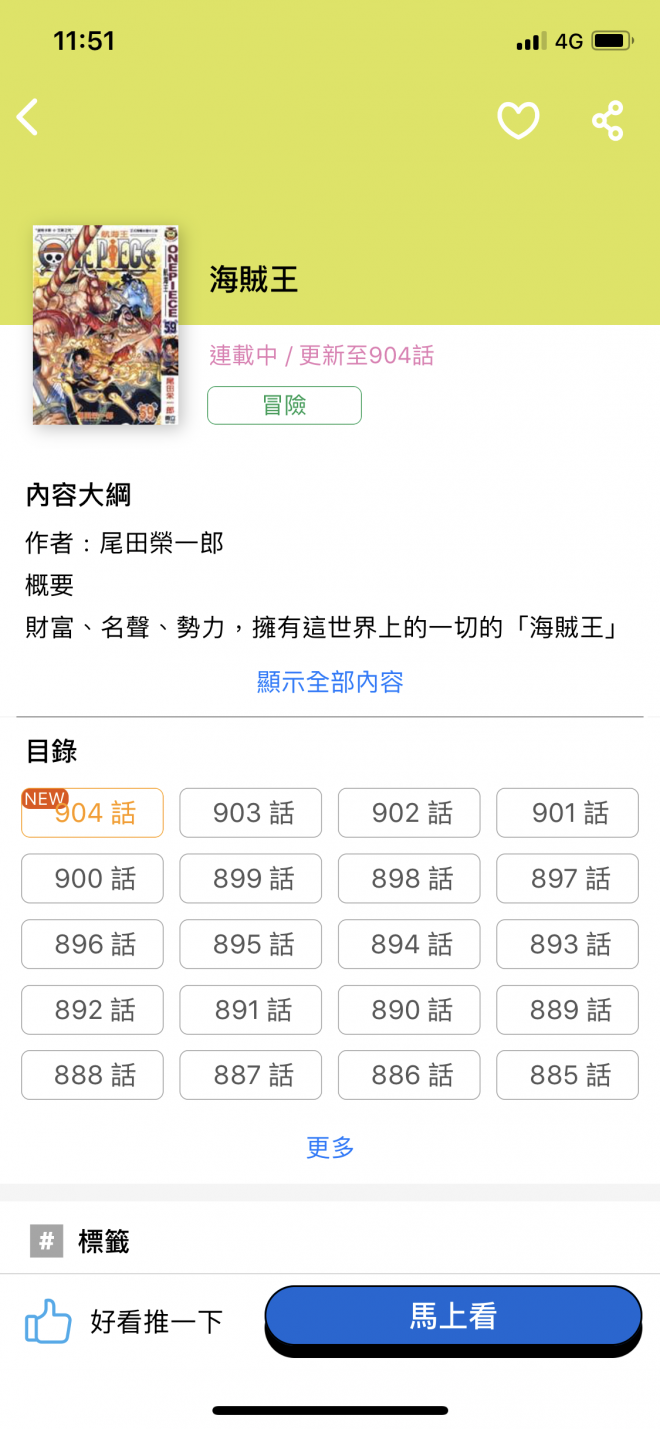660x1429 pixels.
Task: Select the 冒險 genre tag
Action: pyautogui.click(x=284, y=405)
